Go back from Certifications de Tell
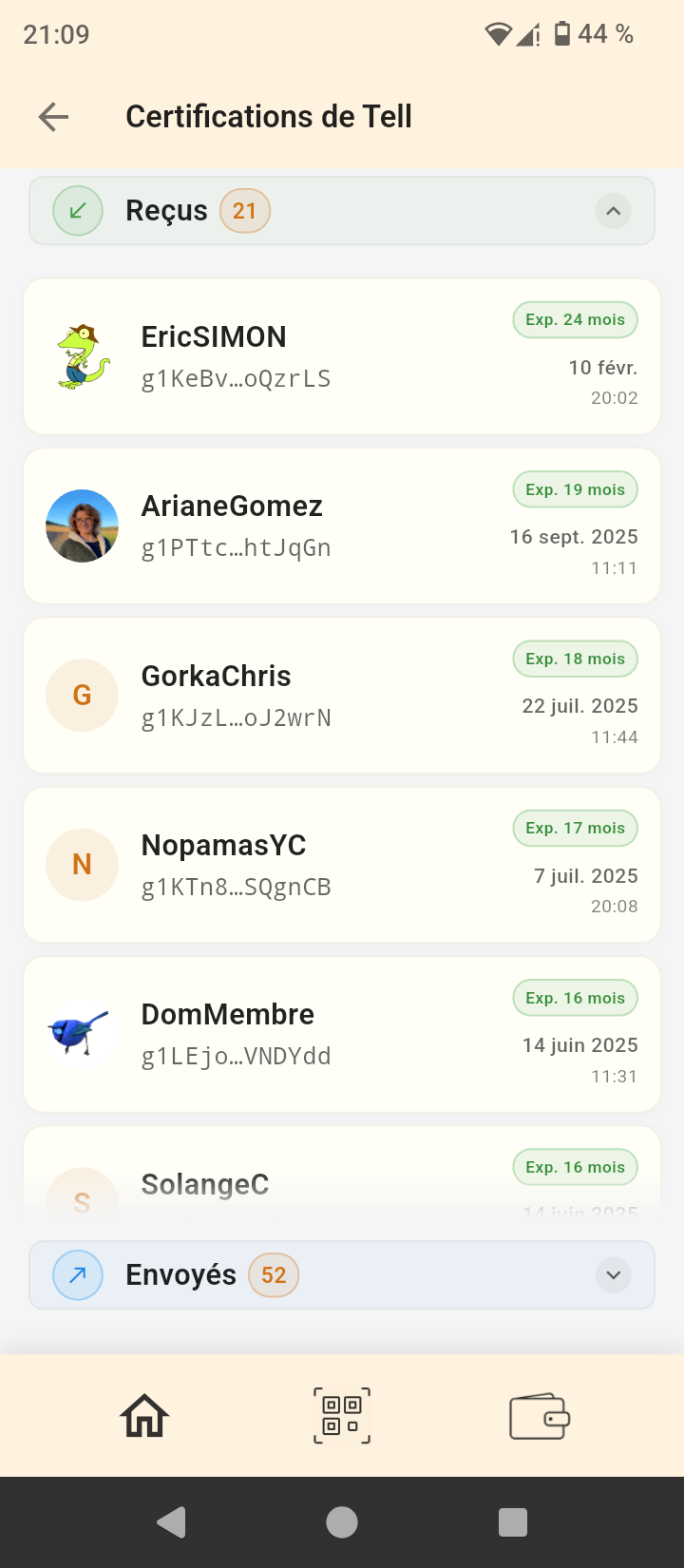 pyautogui.click(x=54, y=117)
